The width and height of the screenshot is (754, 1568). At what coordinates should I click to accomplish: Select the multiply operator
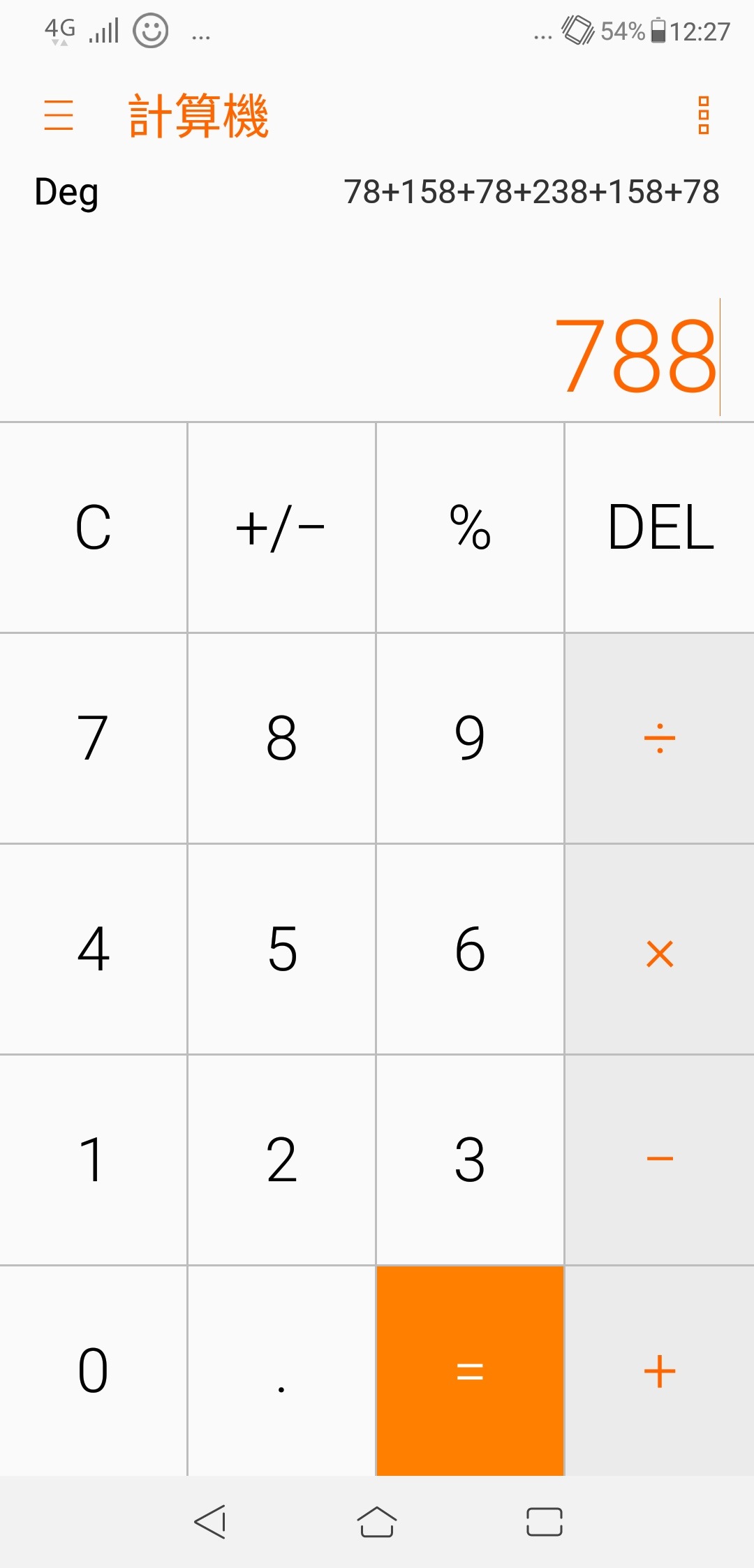[660, 949]
